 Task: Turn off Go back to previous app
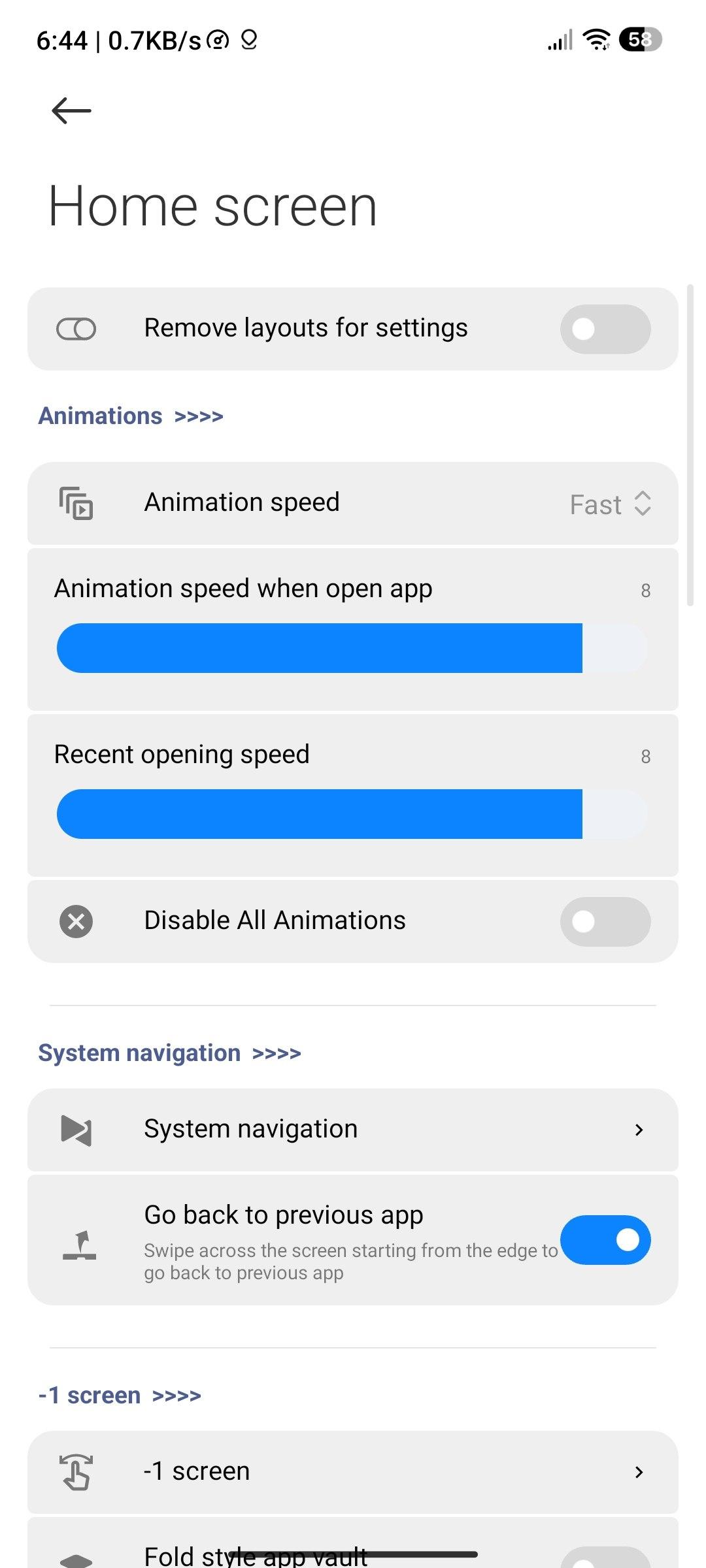coord(605,1240)
